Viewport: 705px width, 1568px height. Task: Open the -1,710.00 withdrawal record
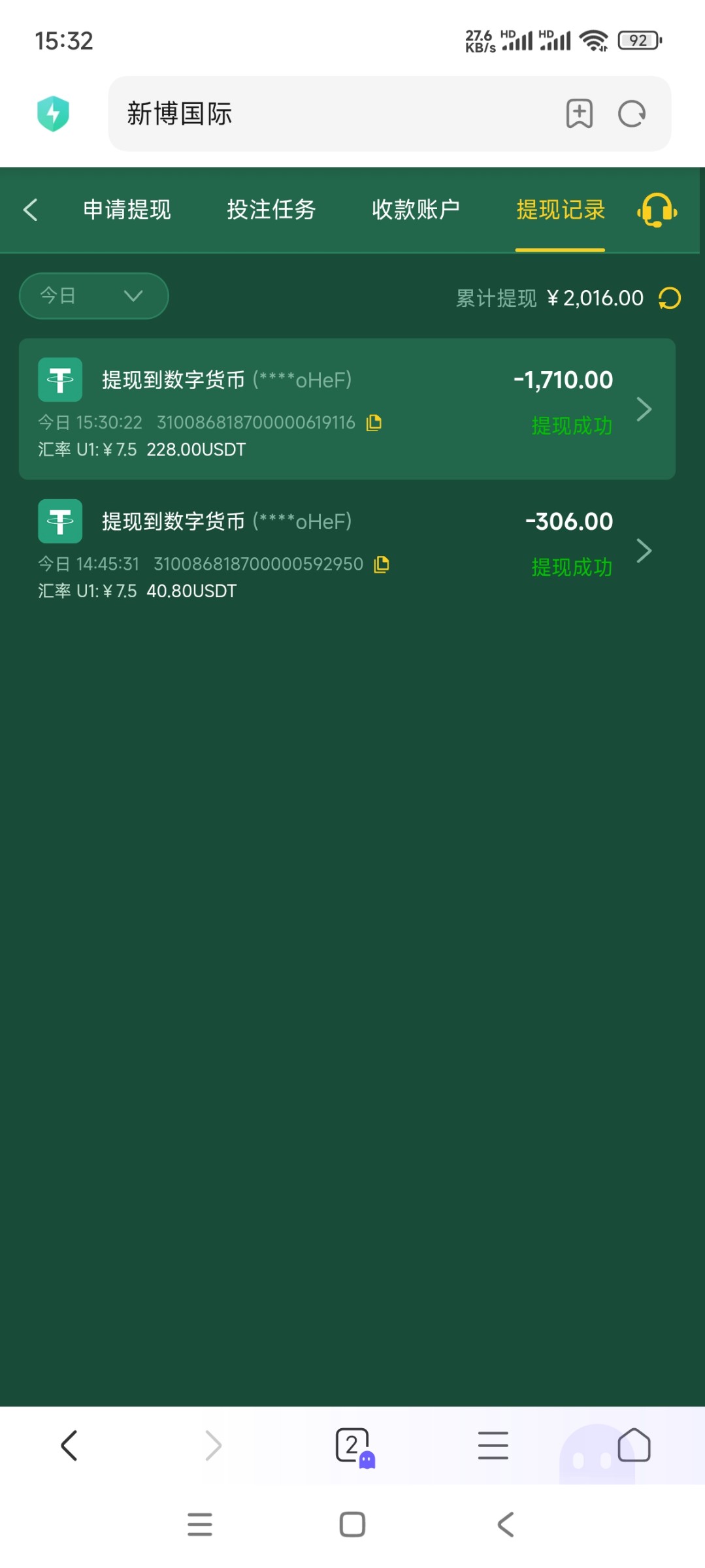[x=346, y=409]
